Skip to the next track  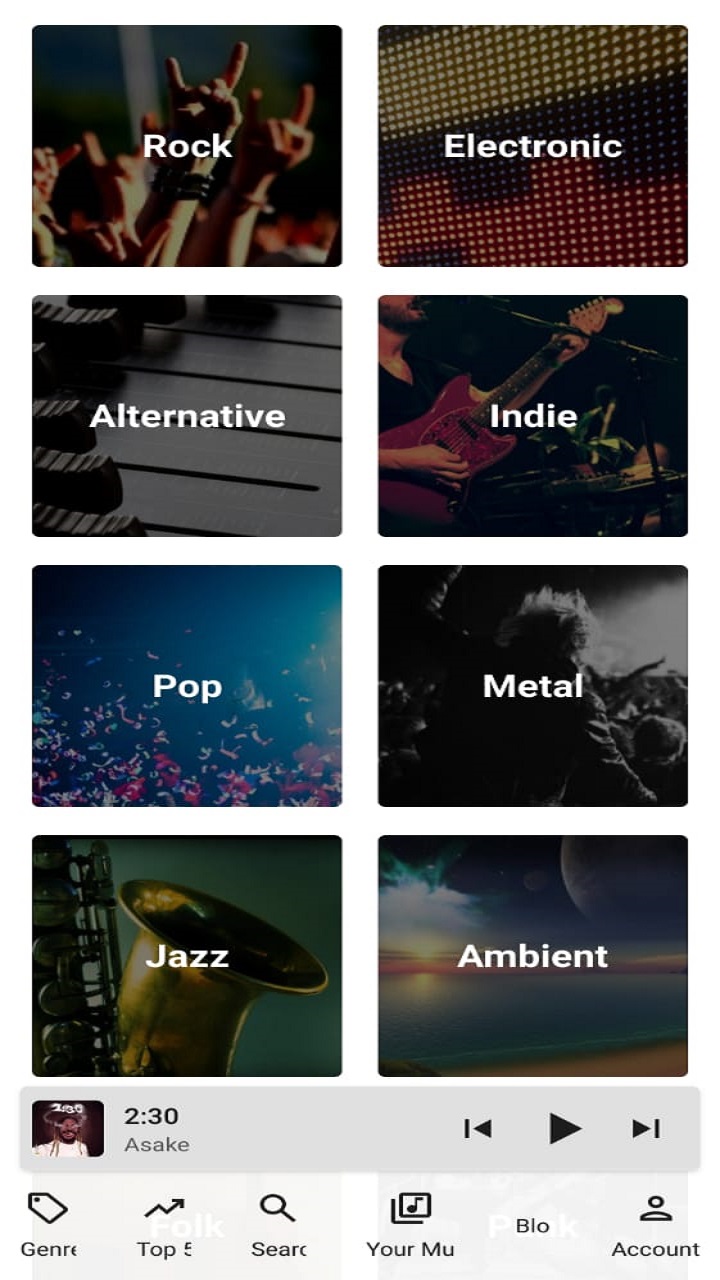click(x=646, y=1128)
